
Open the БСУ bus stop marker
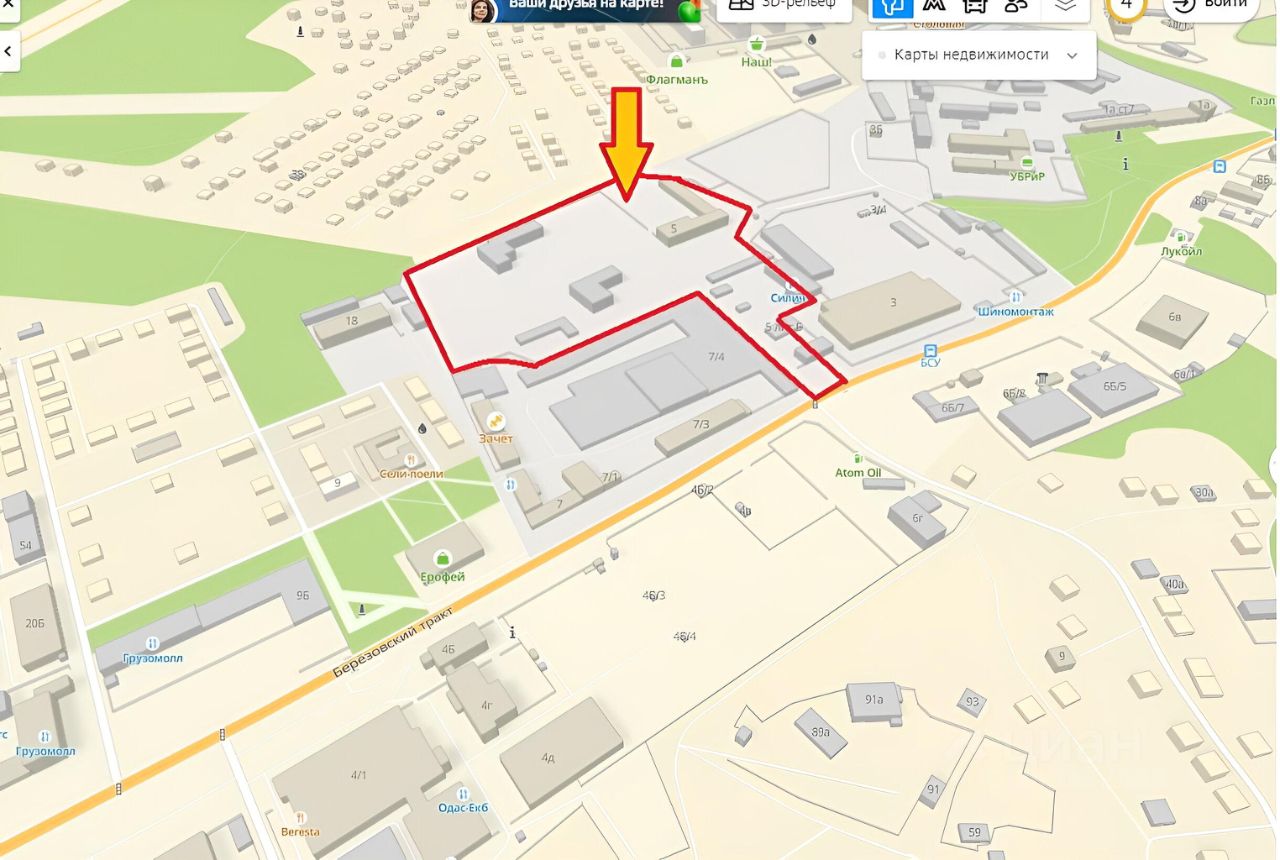click(931, 351)
